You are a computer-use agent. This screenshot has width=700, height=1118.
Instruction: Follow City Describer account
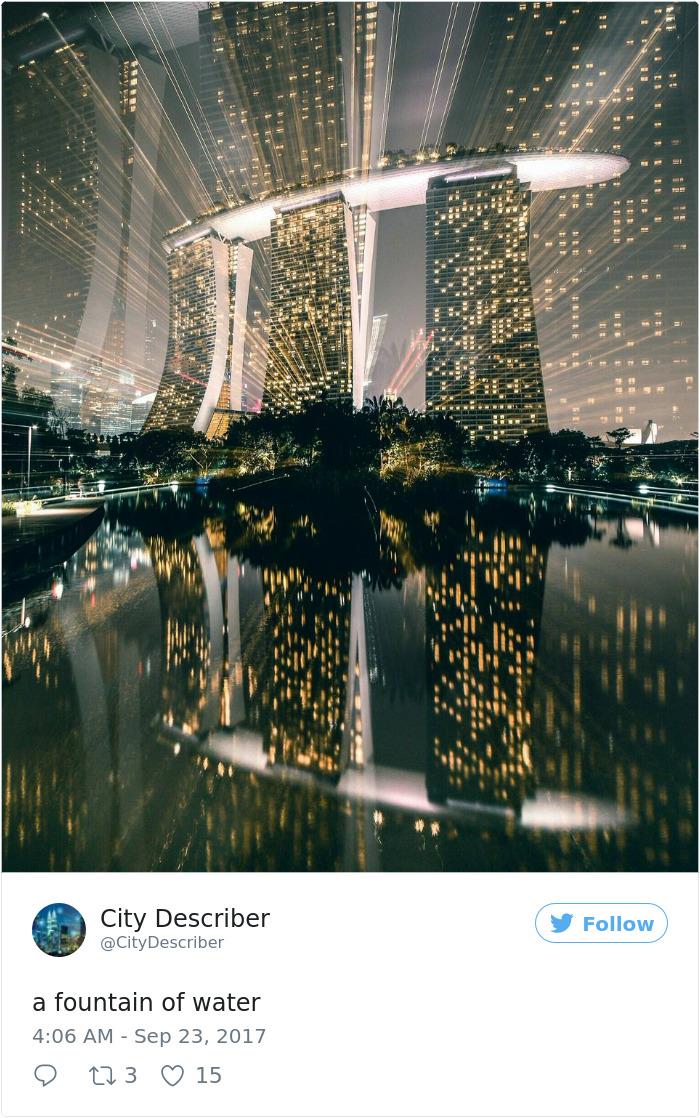coord(601,923)
